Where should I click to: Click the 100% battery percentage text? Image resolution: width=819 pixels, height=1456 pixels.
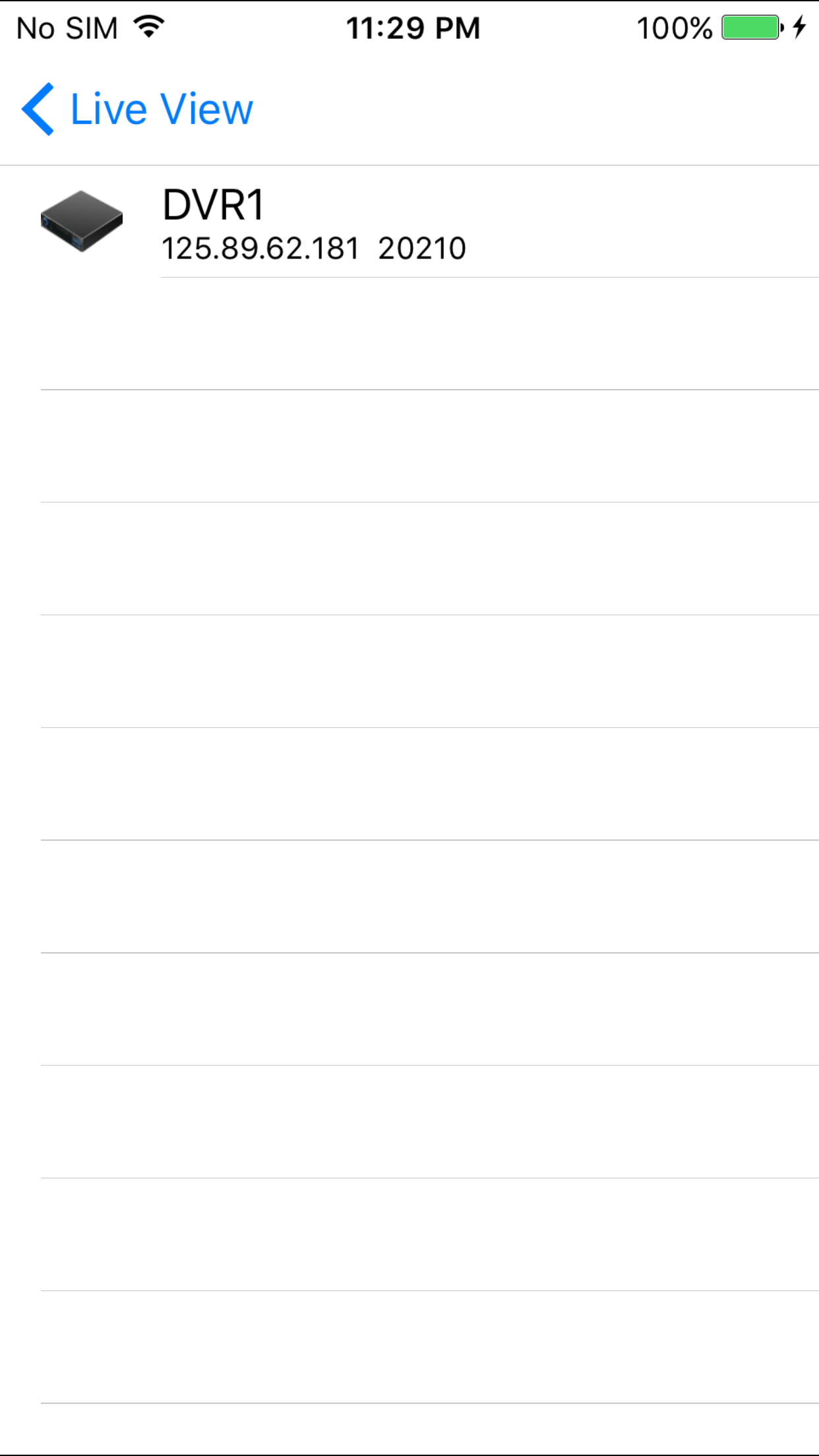pos(674,27)
